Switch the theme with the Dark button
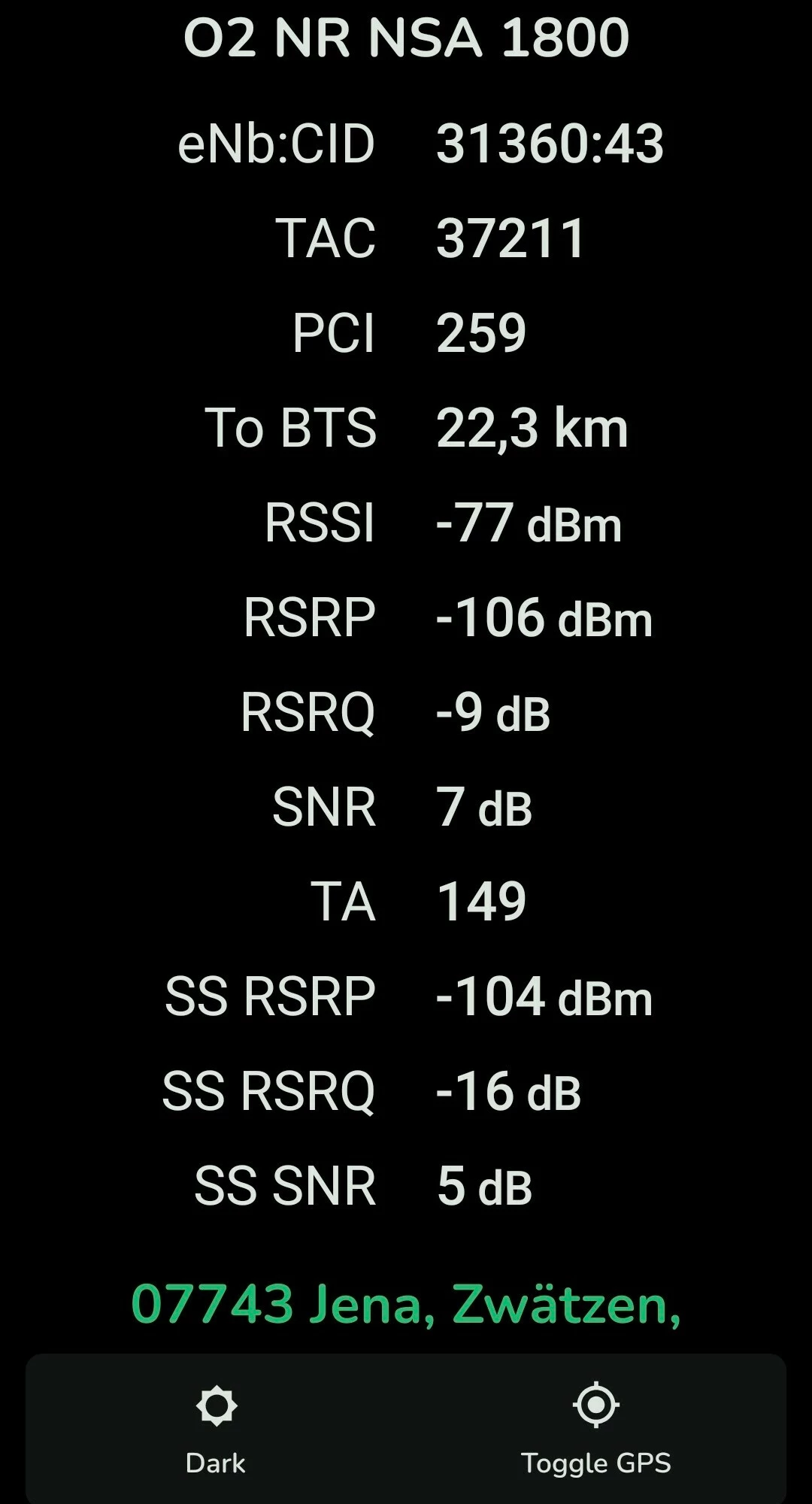The image size is (812, 1504). (x=216, y=1429)
